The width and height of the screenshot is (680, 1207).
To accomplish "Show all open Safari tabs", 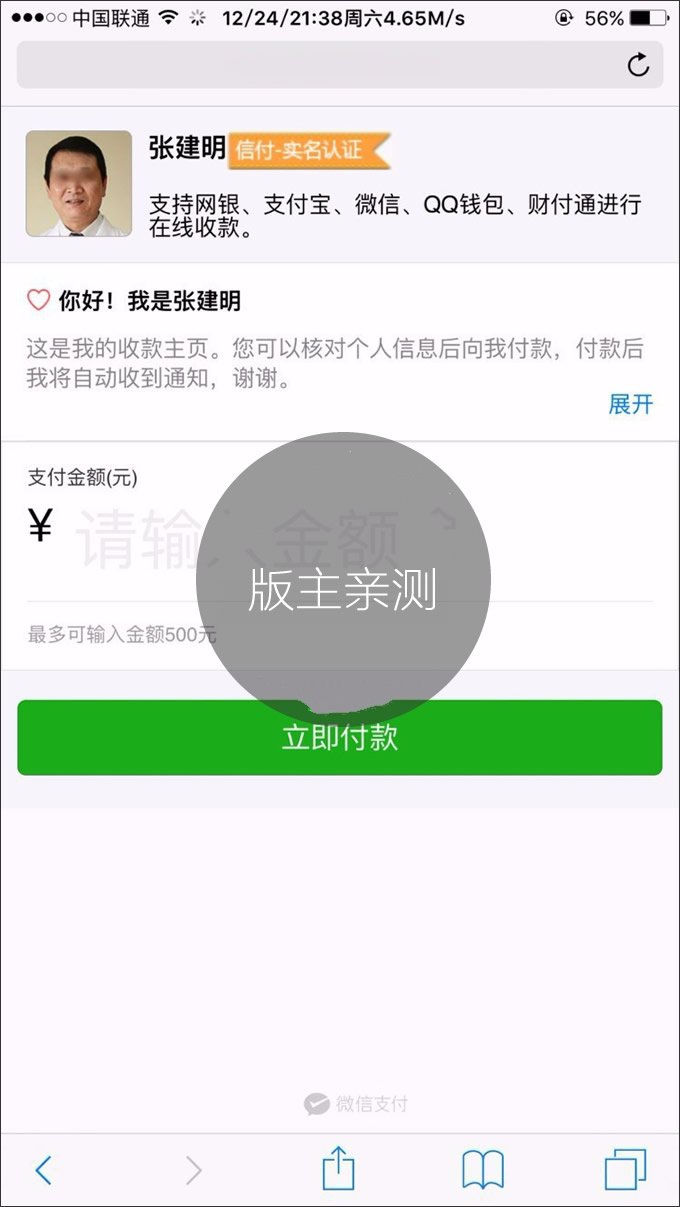I will coord(626,1169).
